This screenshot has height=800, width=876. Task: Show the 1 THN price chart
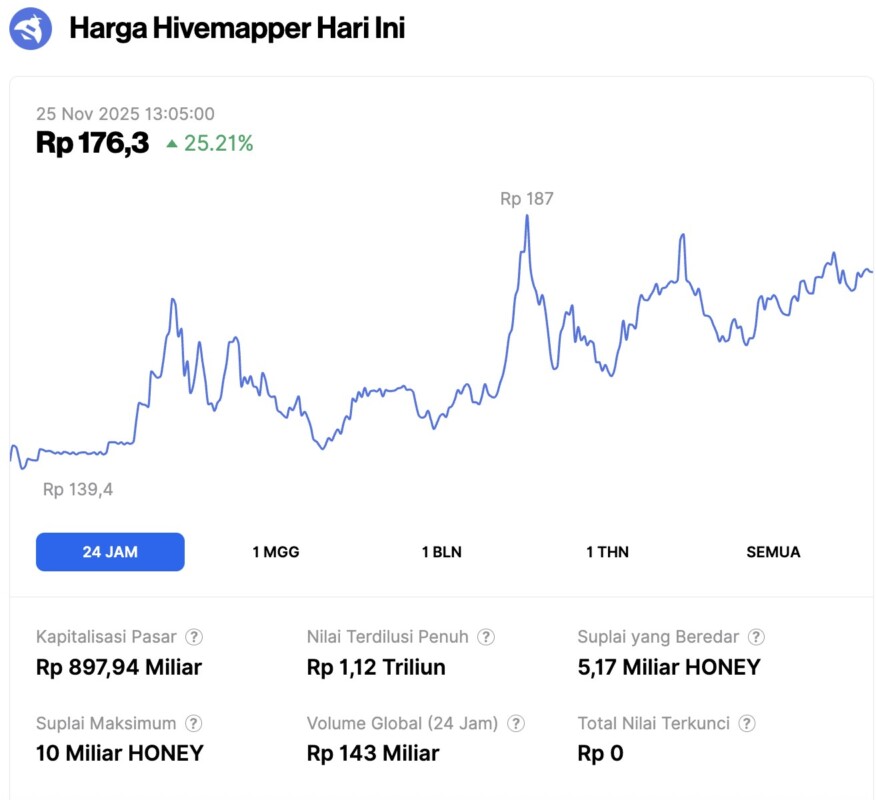click(x=607, y=552)
